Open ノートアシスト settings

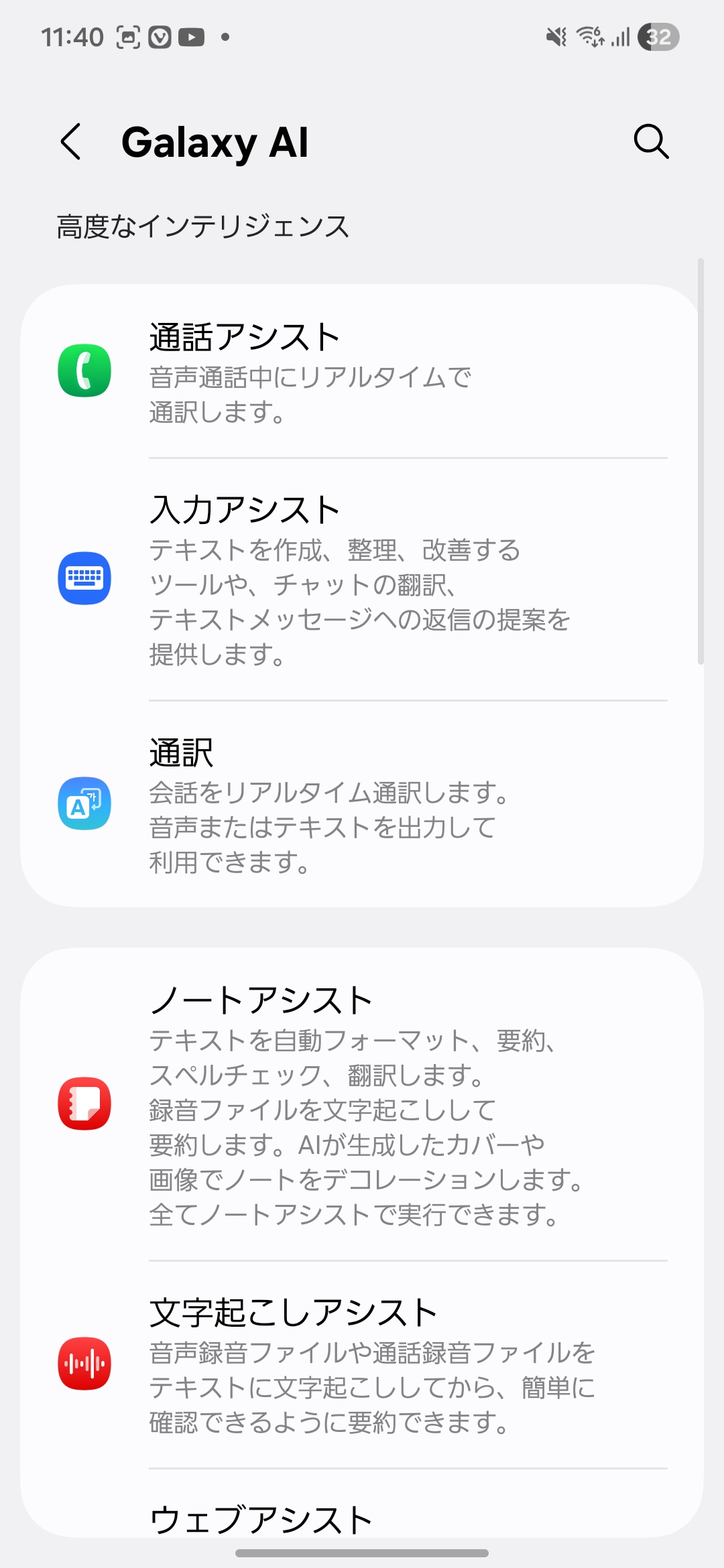click(x=362, y=1104)
